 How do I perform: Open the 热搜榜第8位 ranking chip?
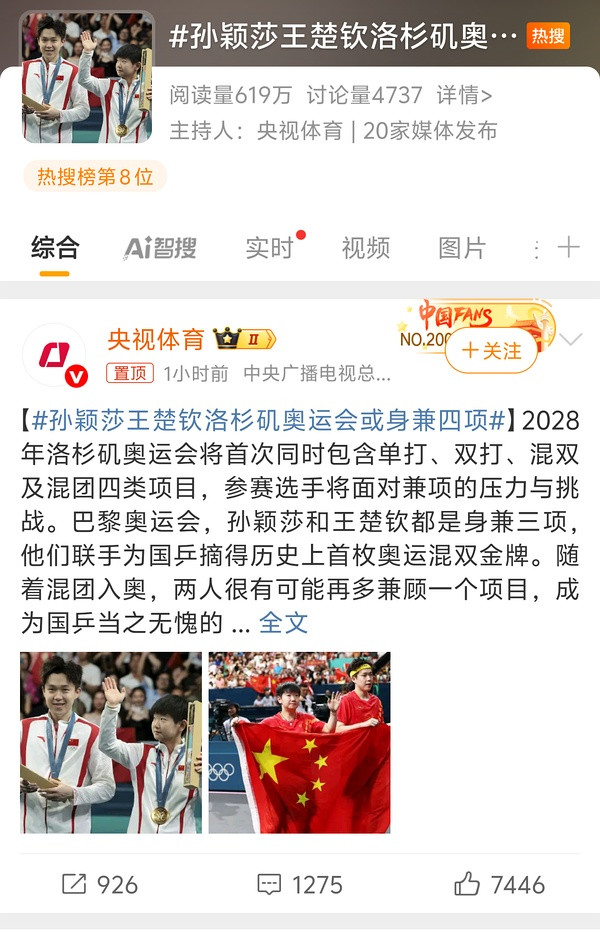(x=95, y=176)
